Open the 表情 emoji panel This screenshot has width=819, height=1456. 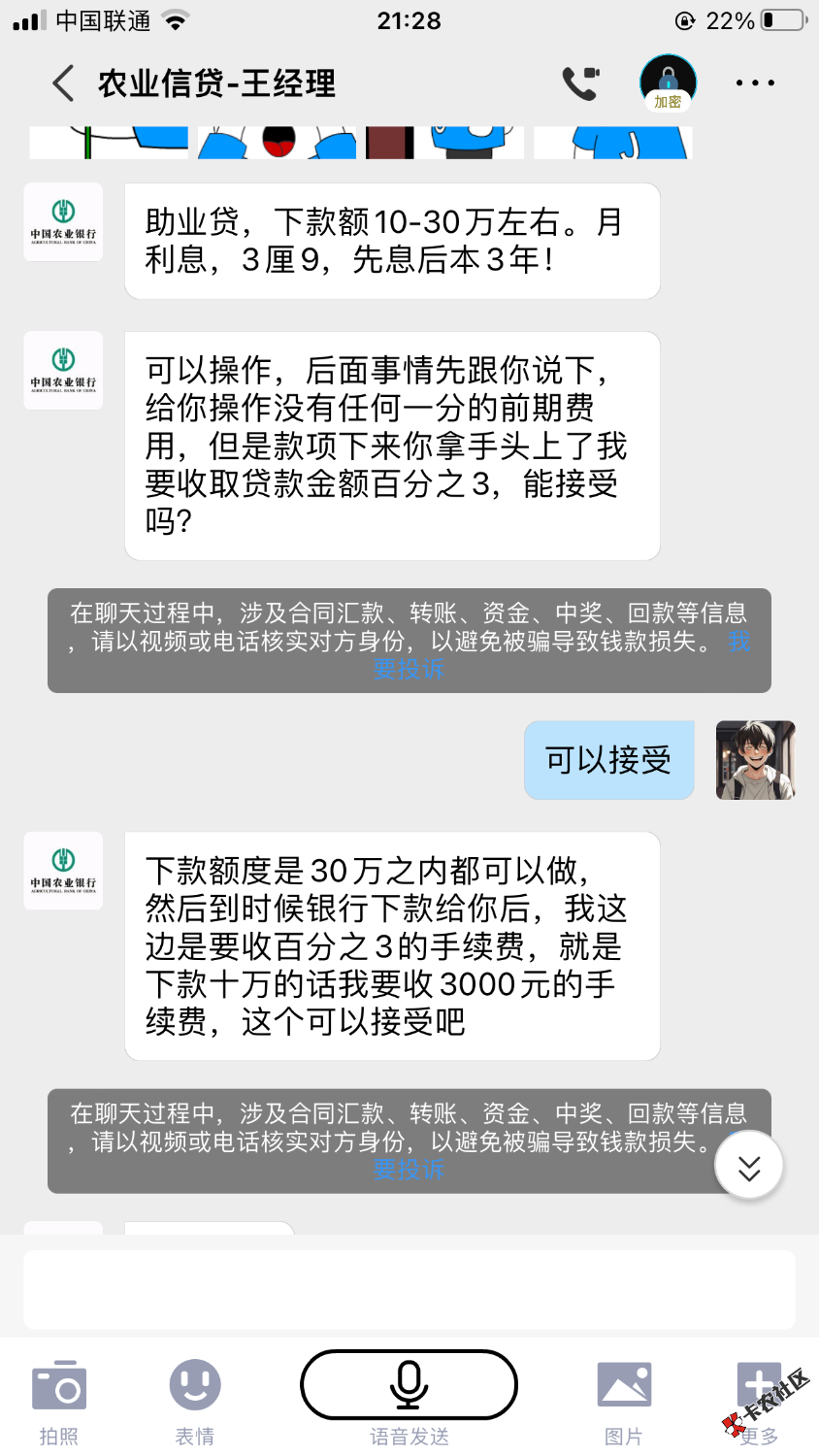(195, 1399)
